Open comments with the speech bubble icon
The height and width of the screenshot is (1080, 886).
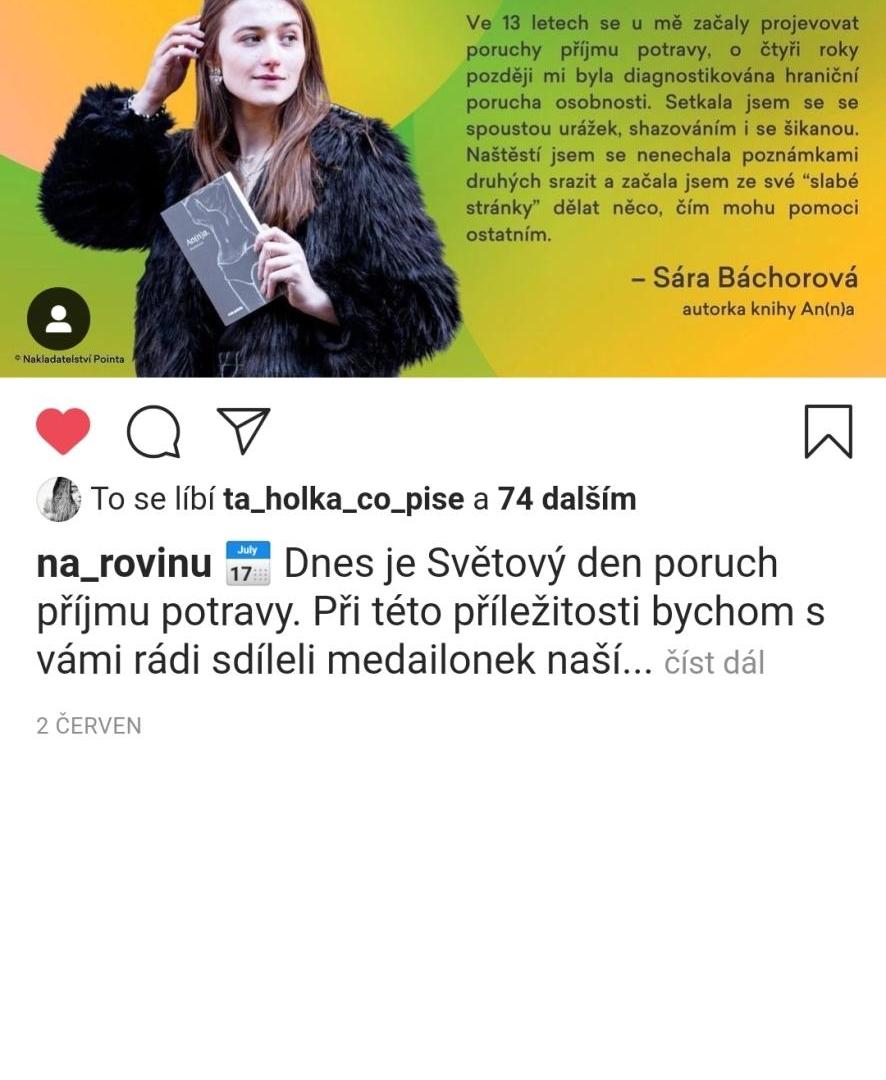coord(153,432)
